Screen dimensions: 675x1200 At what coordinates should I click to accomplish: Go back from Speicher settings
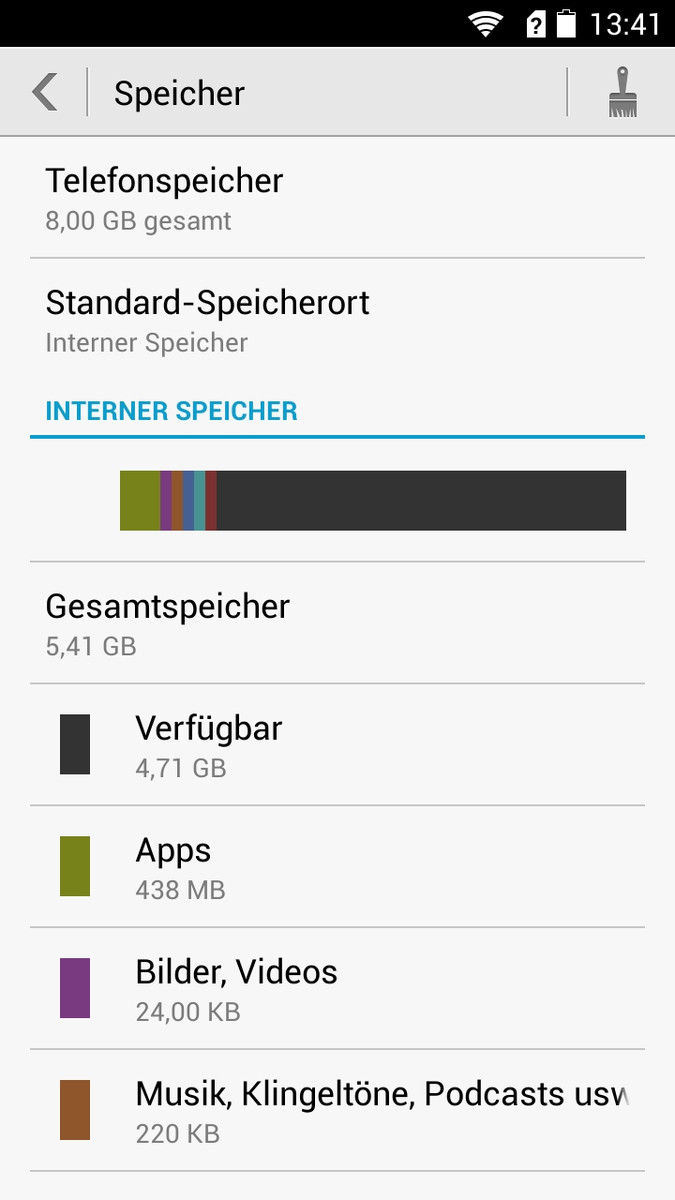[45, 92]
